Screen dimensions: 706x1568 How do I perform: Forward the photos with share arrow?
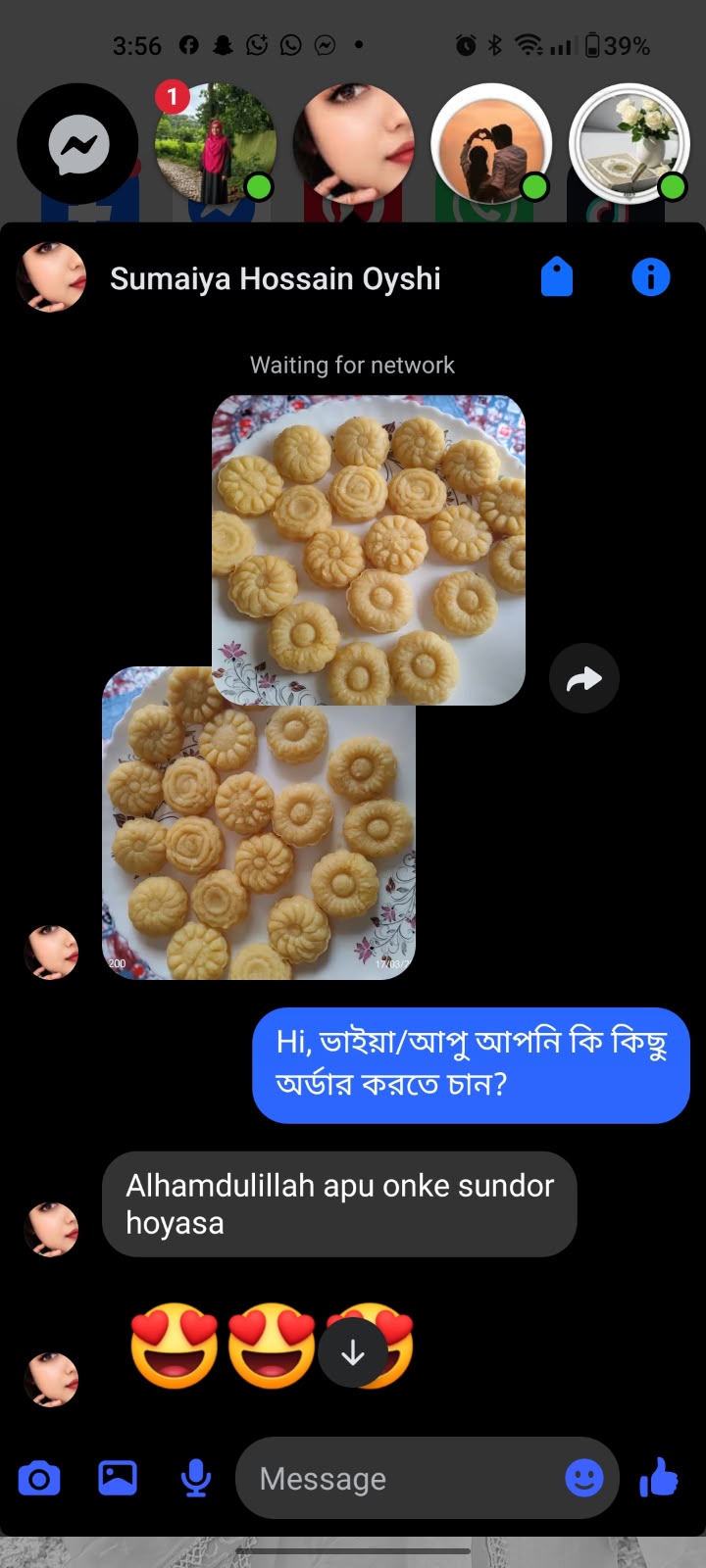coord(584,678)
